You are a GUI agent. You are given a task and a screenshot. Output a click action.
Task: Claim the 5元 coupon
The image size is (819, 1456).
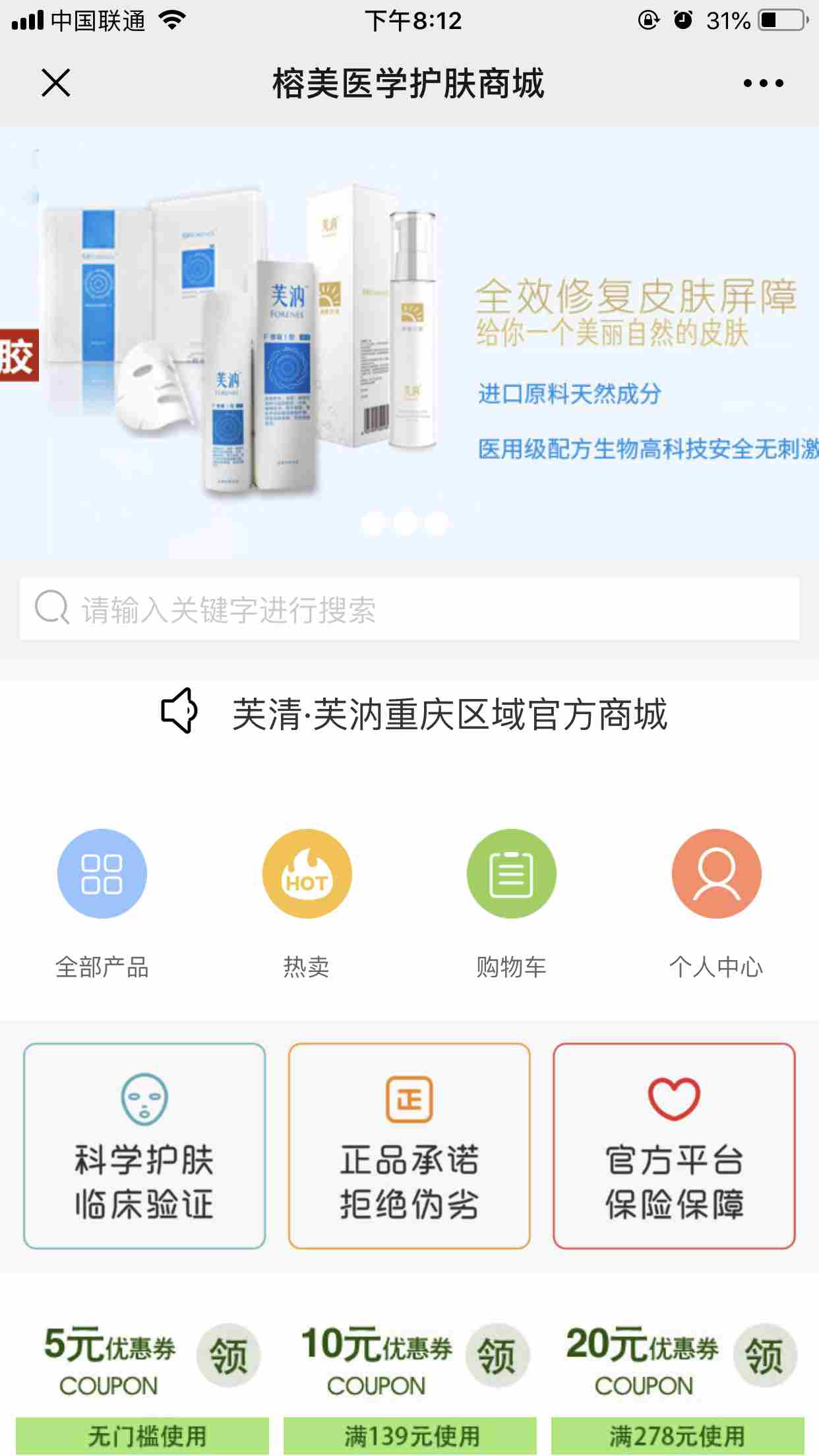point(228,1356)
